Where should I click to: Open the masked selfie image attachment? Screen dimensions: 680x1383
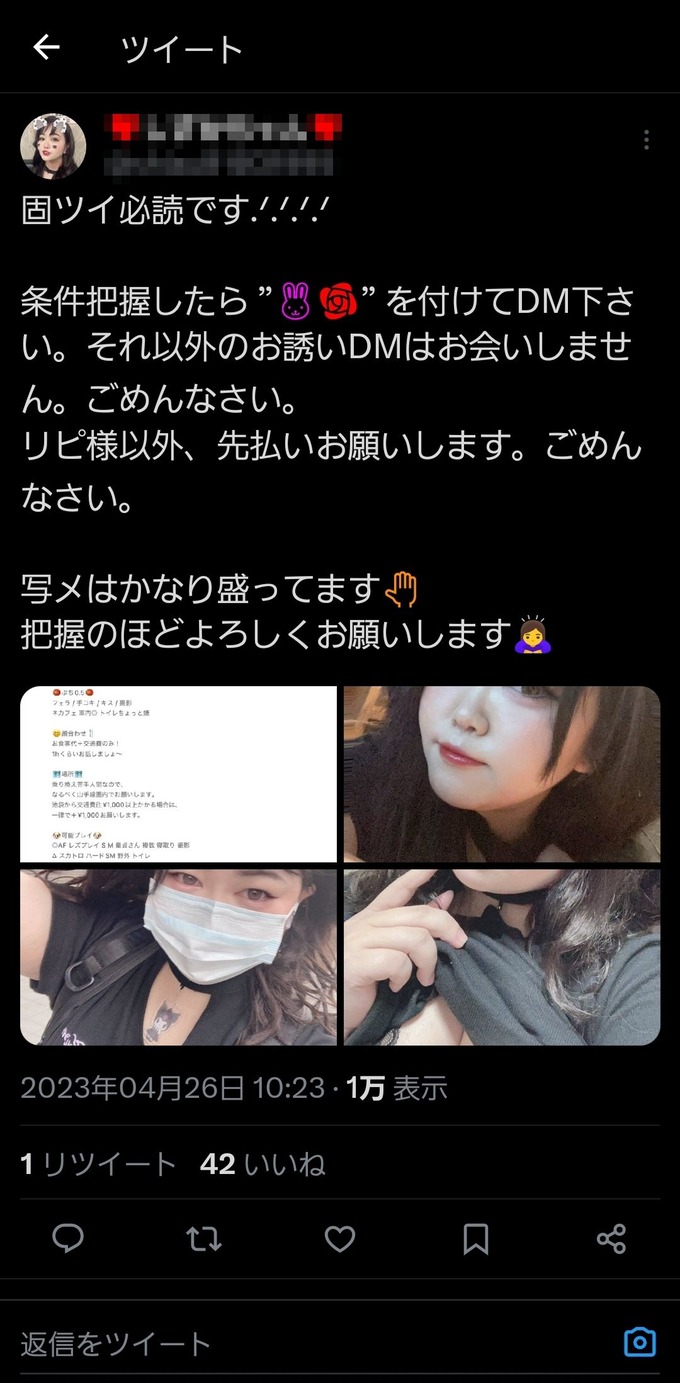(178, 957)
